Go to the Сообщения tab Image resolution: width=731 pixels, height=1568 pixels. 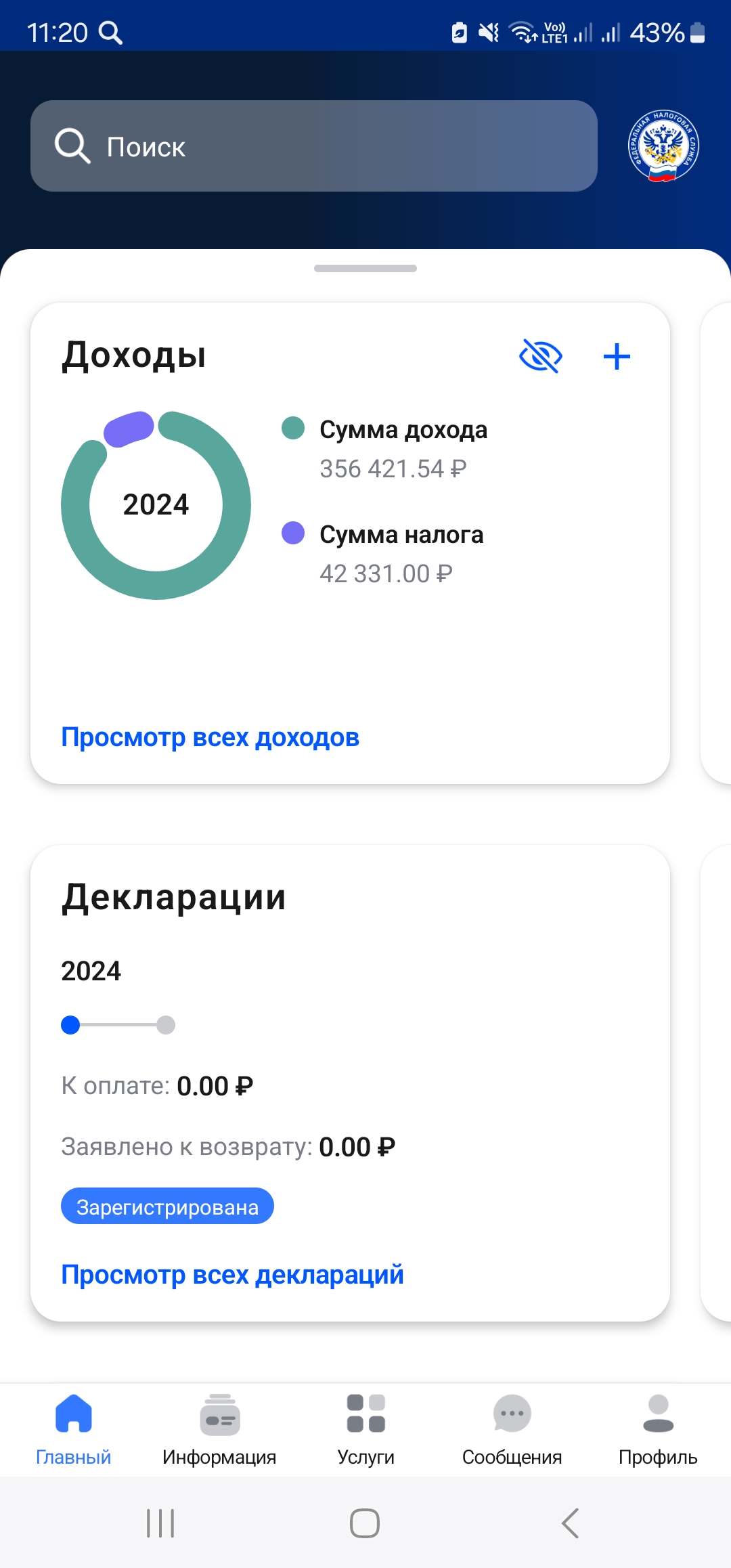512,1426
